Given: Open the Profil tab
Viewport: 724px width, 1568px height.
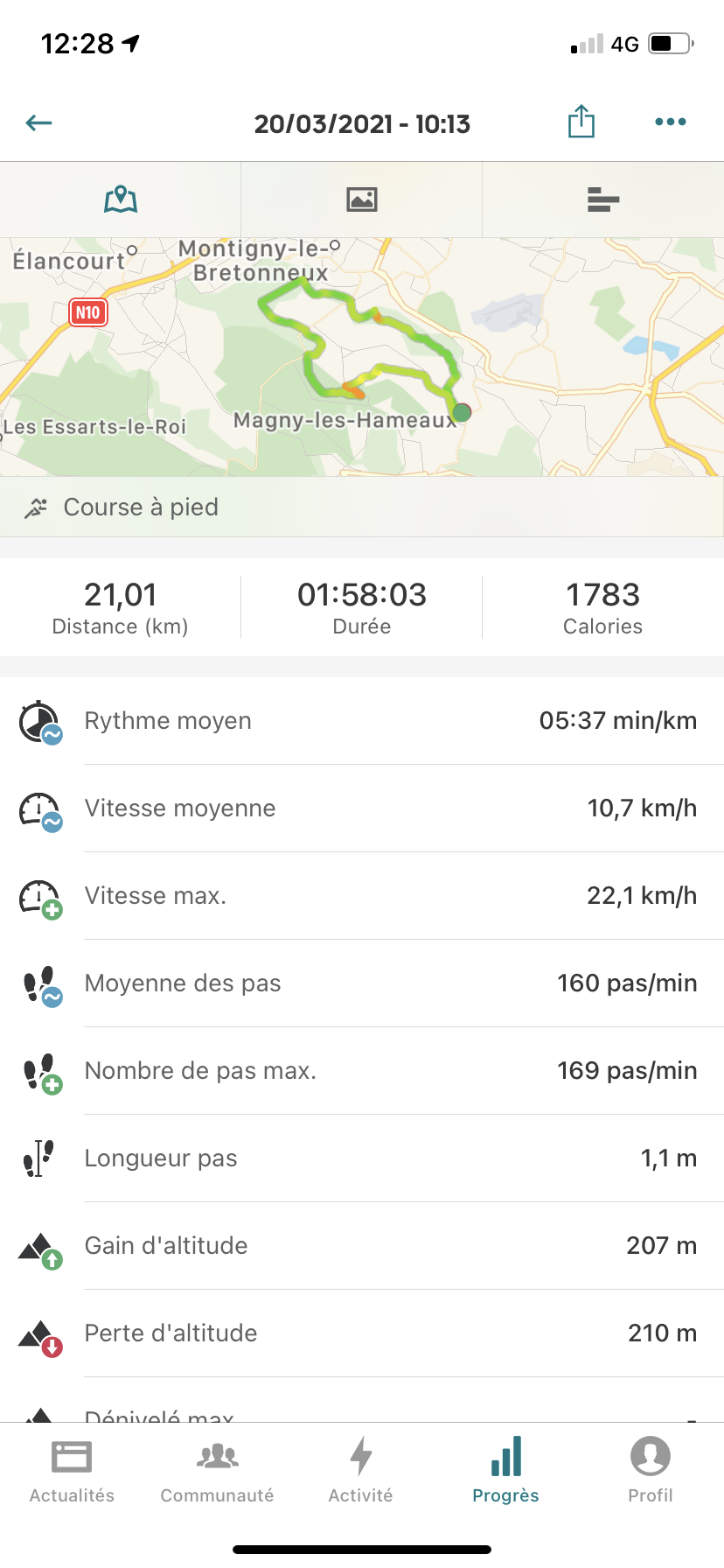Looking at the screenshot, I should click(651, 1470).
